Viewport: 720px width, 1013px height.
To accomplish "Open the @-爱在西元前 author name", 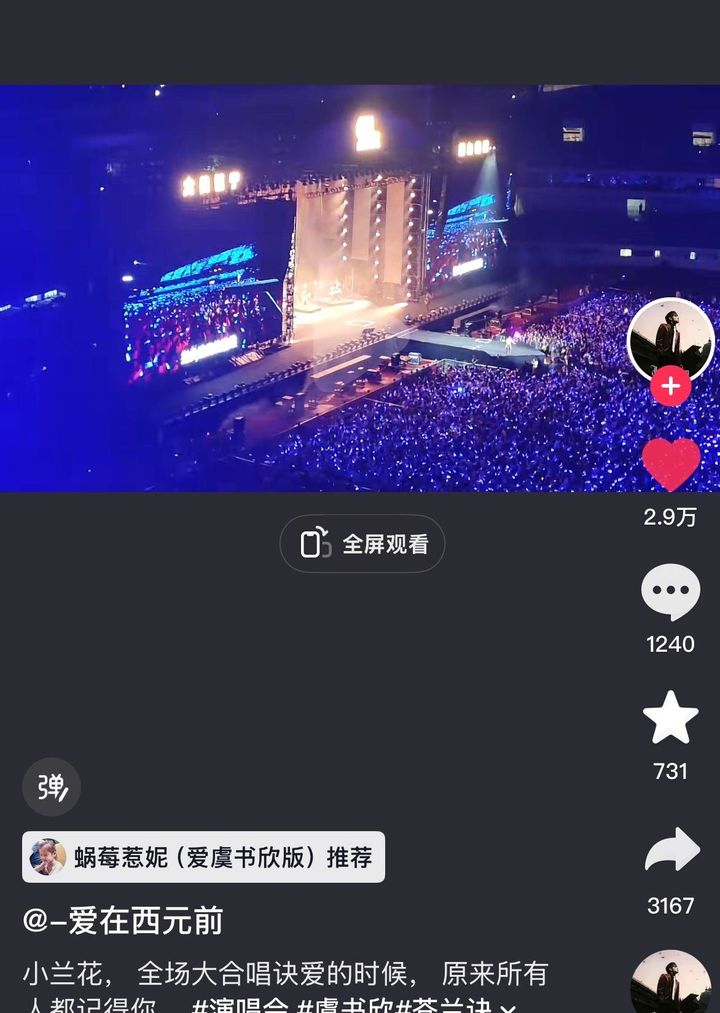I will pos(123,920).
